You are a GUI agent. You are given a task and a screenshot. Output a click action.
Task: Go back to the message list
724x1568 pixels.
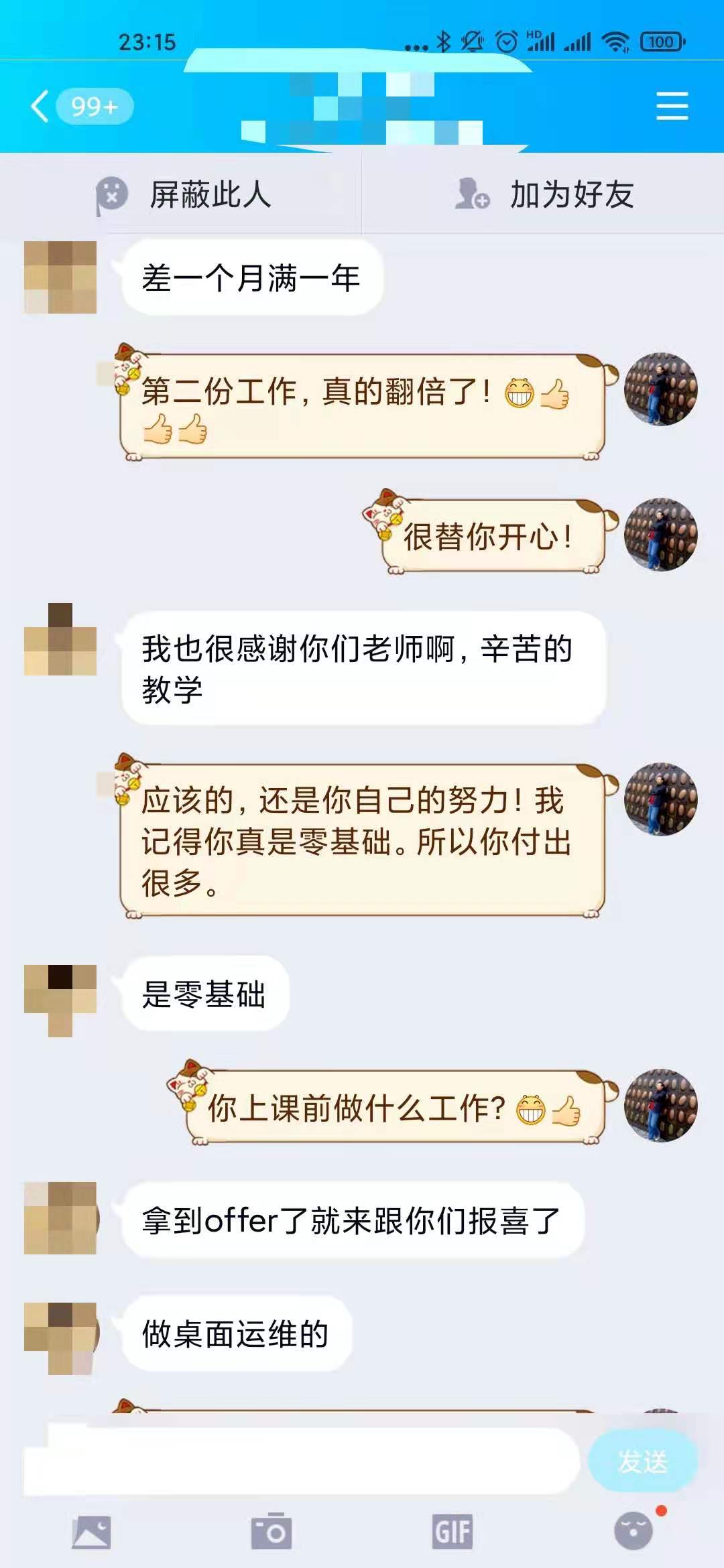(40, 107)
